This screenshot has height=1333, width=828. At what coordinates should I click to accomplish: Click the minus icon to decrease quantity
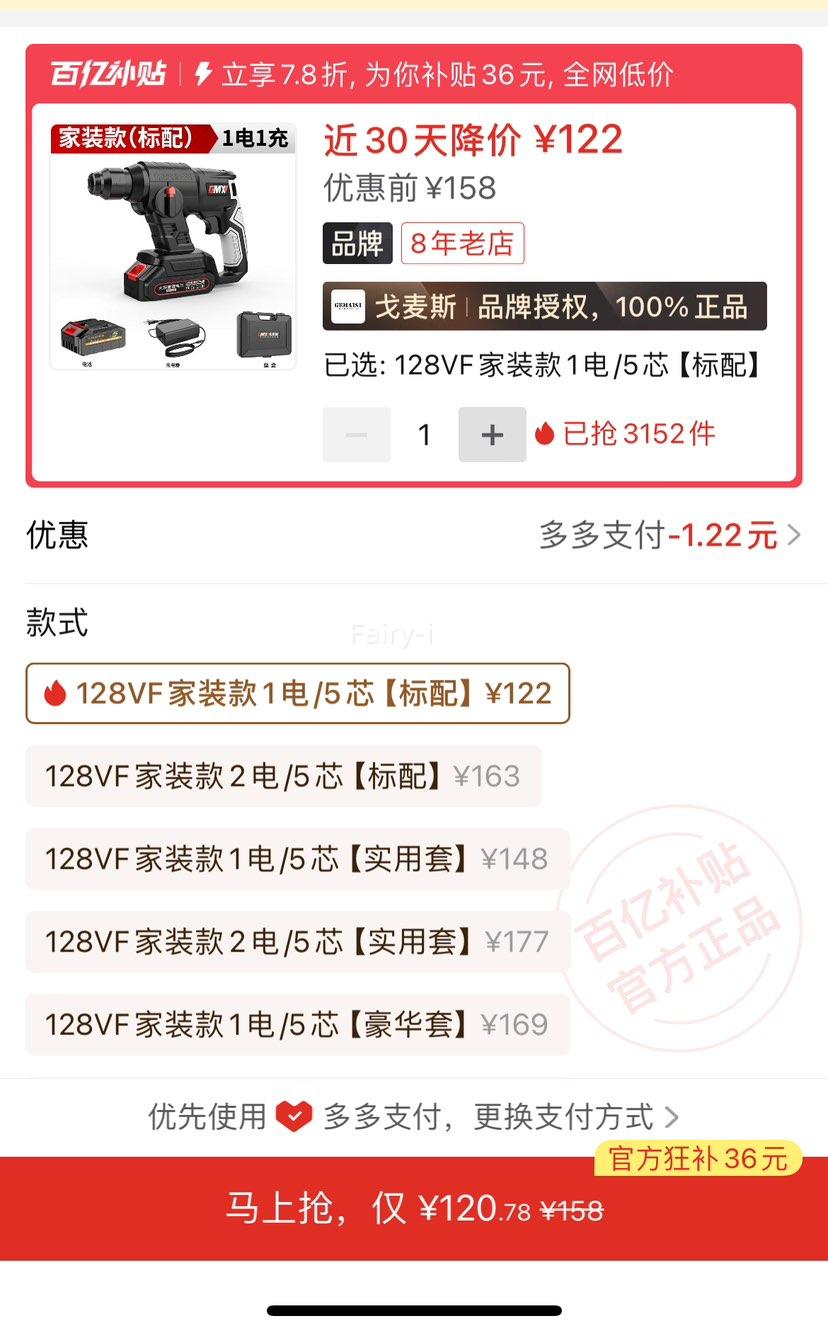coord(356,433)
